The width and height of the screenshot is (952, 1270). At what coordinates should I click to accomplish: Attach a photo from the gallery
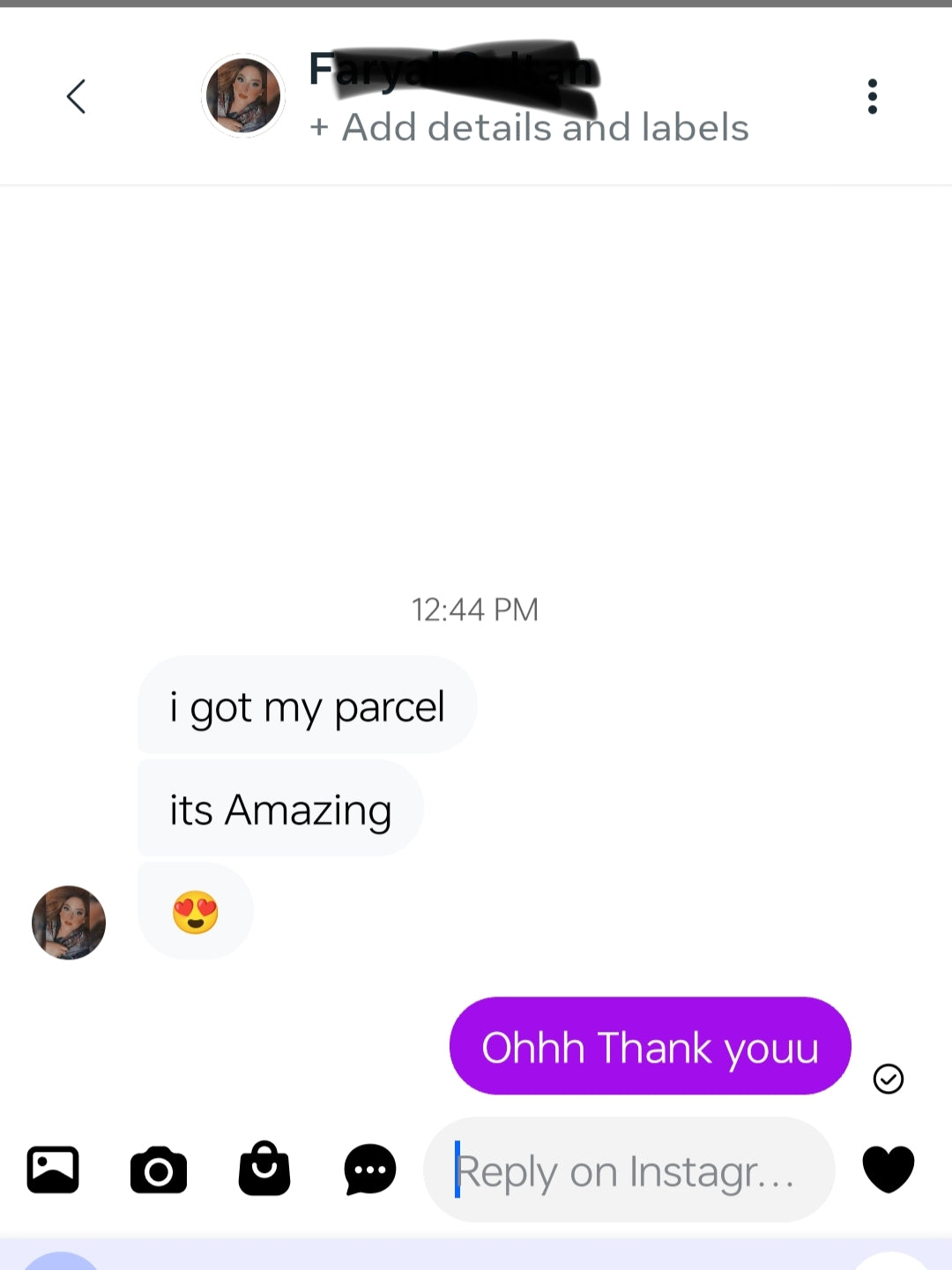[53, 1170]
